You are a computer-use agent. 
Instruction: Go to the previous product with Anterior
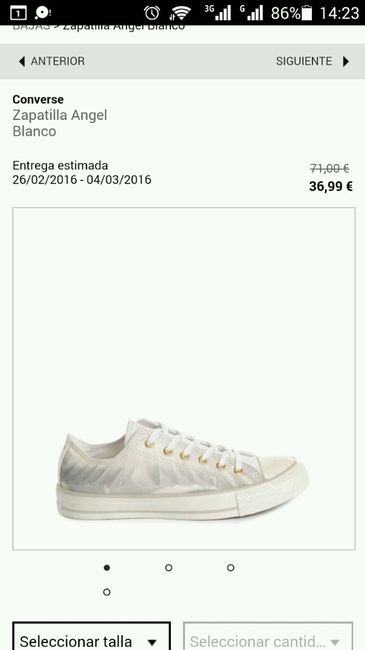coord(52,61)
